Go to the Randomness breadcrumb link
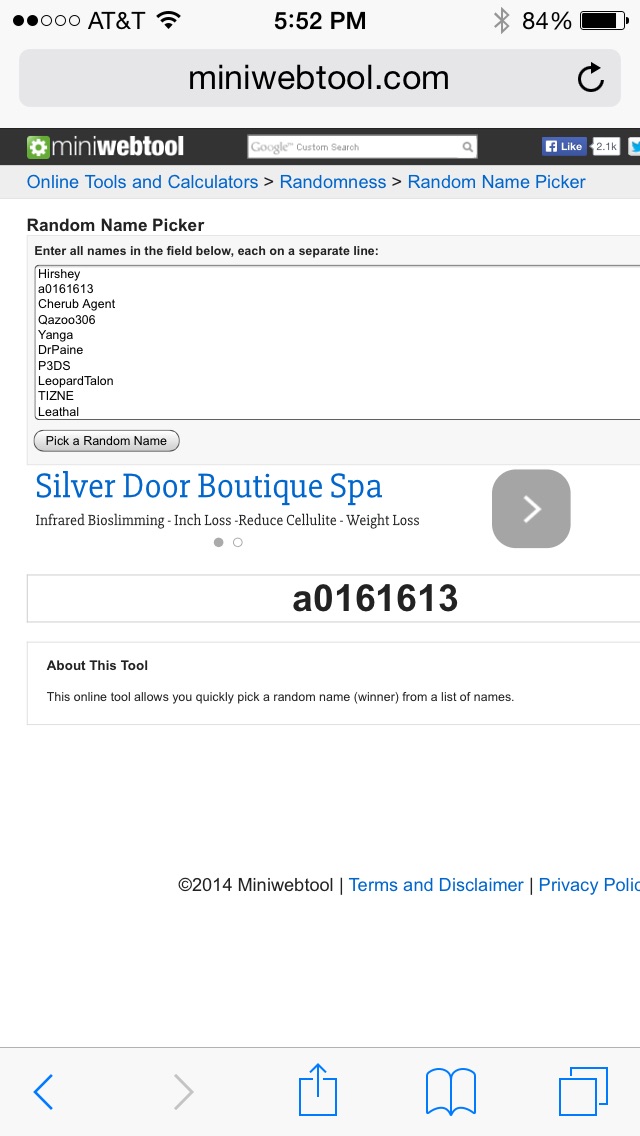This screenshot has width=640, height=1136. [x=332, y=182]
